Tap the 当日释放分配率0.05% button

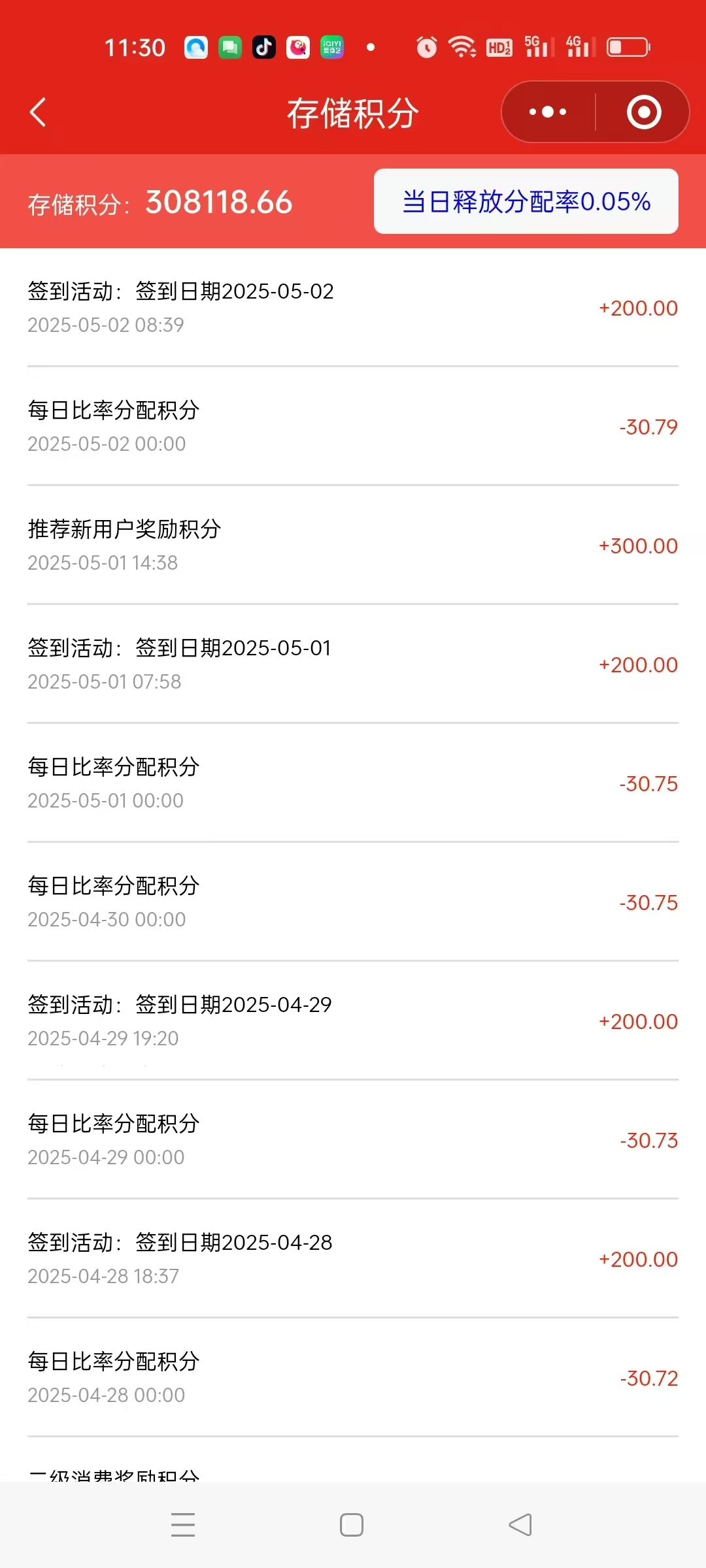[x=526, y=201]
